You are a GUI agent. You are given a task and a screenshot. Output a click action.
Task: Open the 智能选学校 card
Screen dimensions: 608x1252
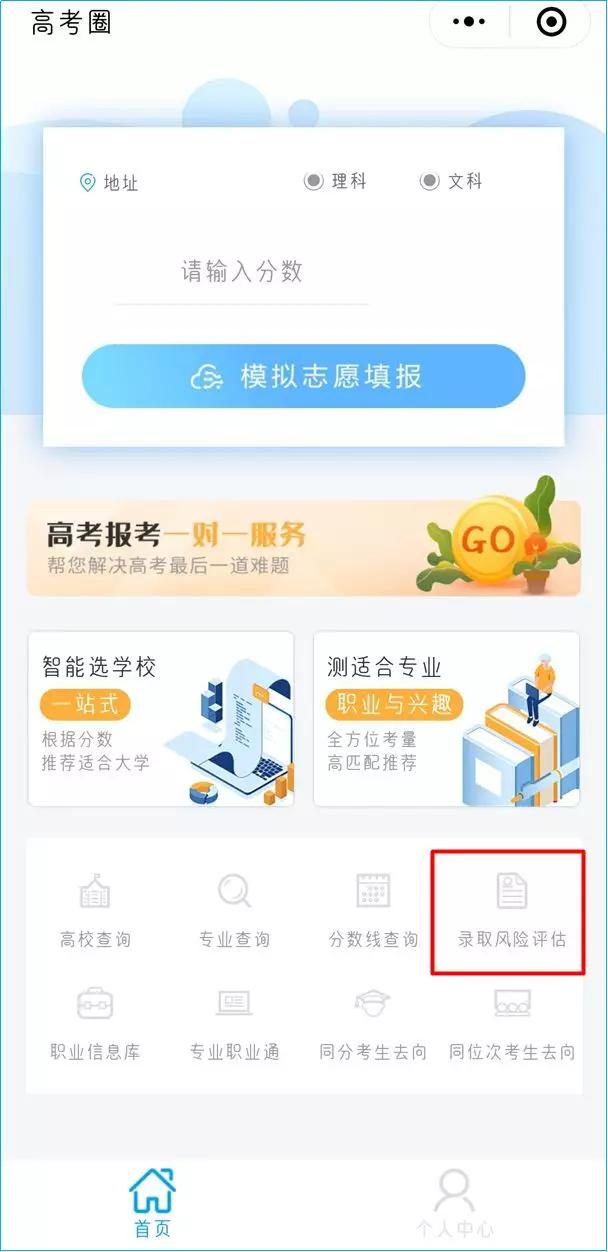161,718
